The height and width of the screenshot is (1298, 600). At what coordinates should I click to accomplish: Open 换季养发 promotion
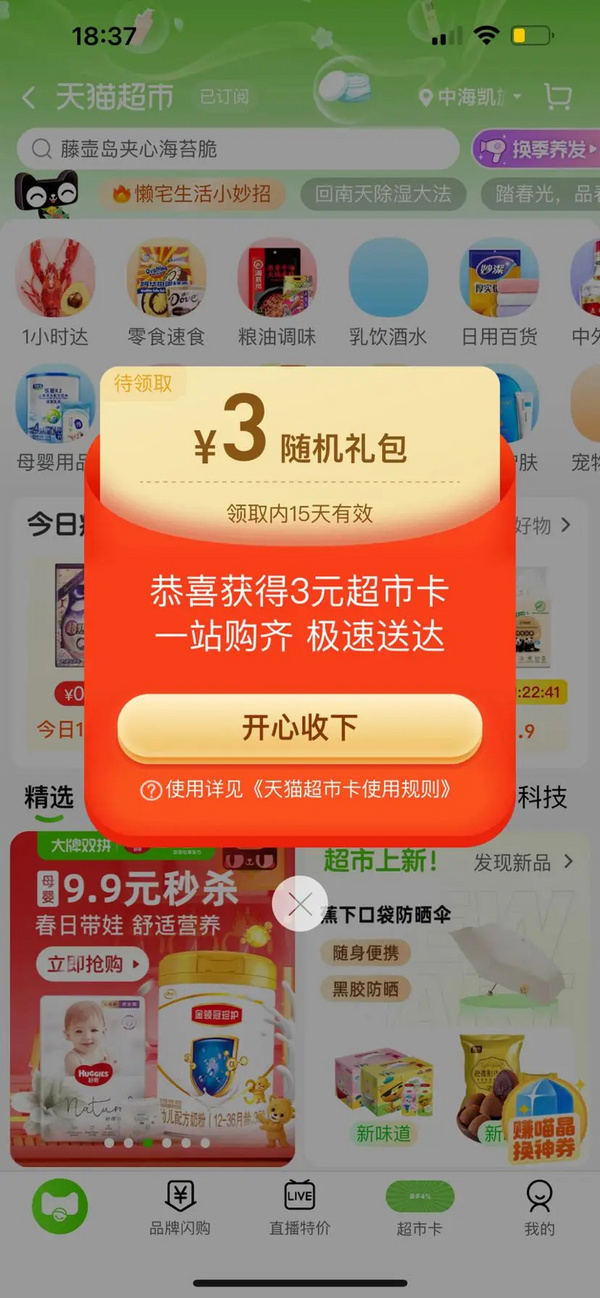point(537,150)
